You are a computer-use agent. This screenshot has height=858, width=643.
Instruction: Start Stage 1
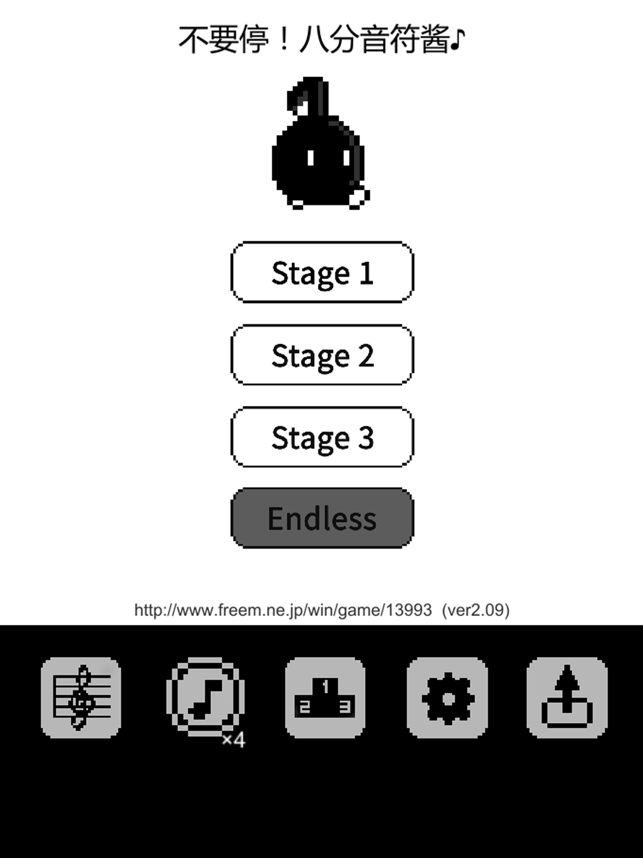(322, 272)
